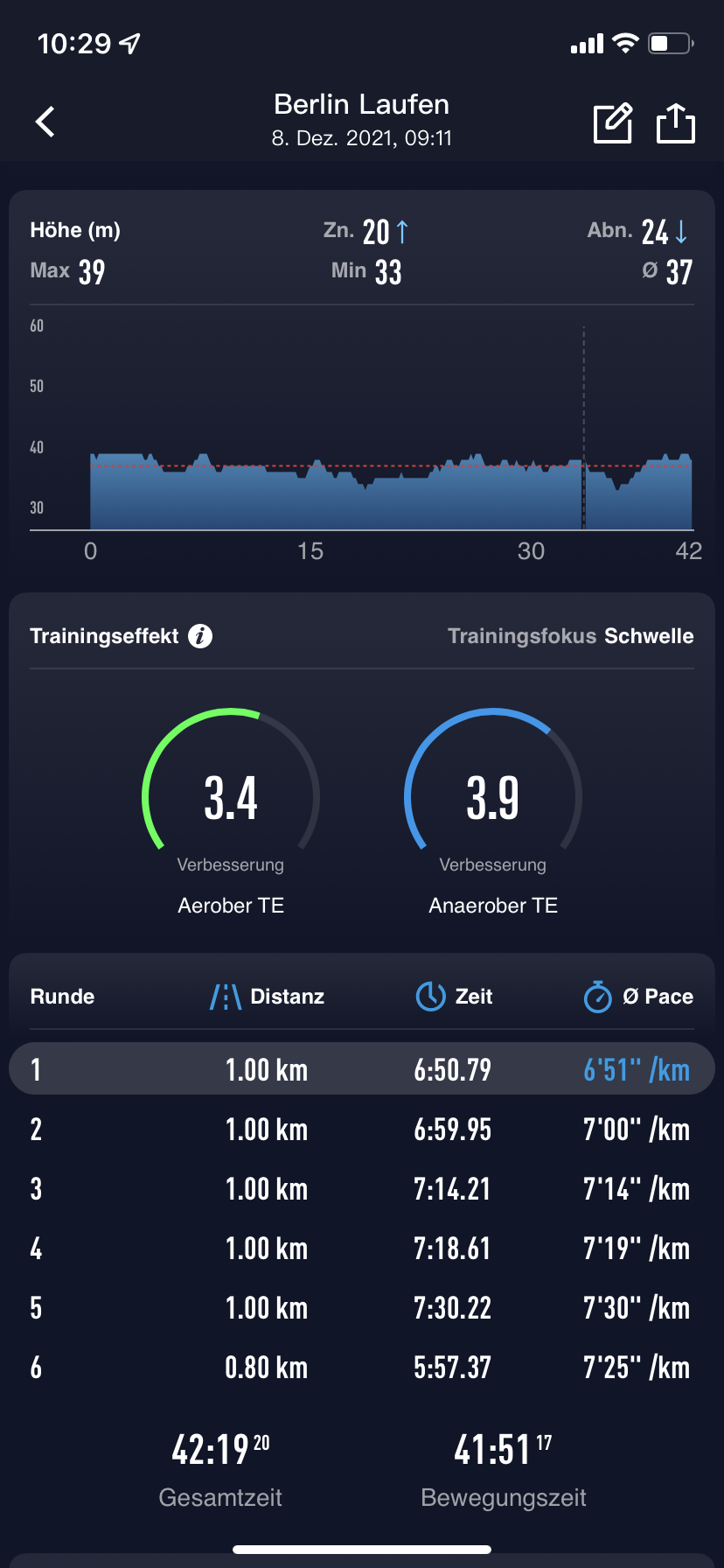
Task: Select lap 1 in the Runde table
Action: pyautogui.click(x=362, y=1069)
